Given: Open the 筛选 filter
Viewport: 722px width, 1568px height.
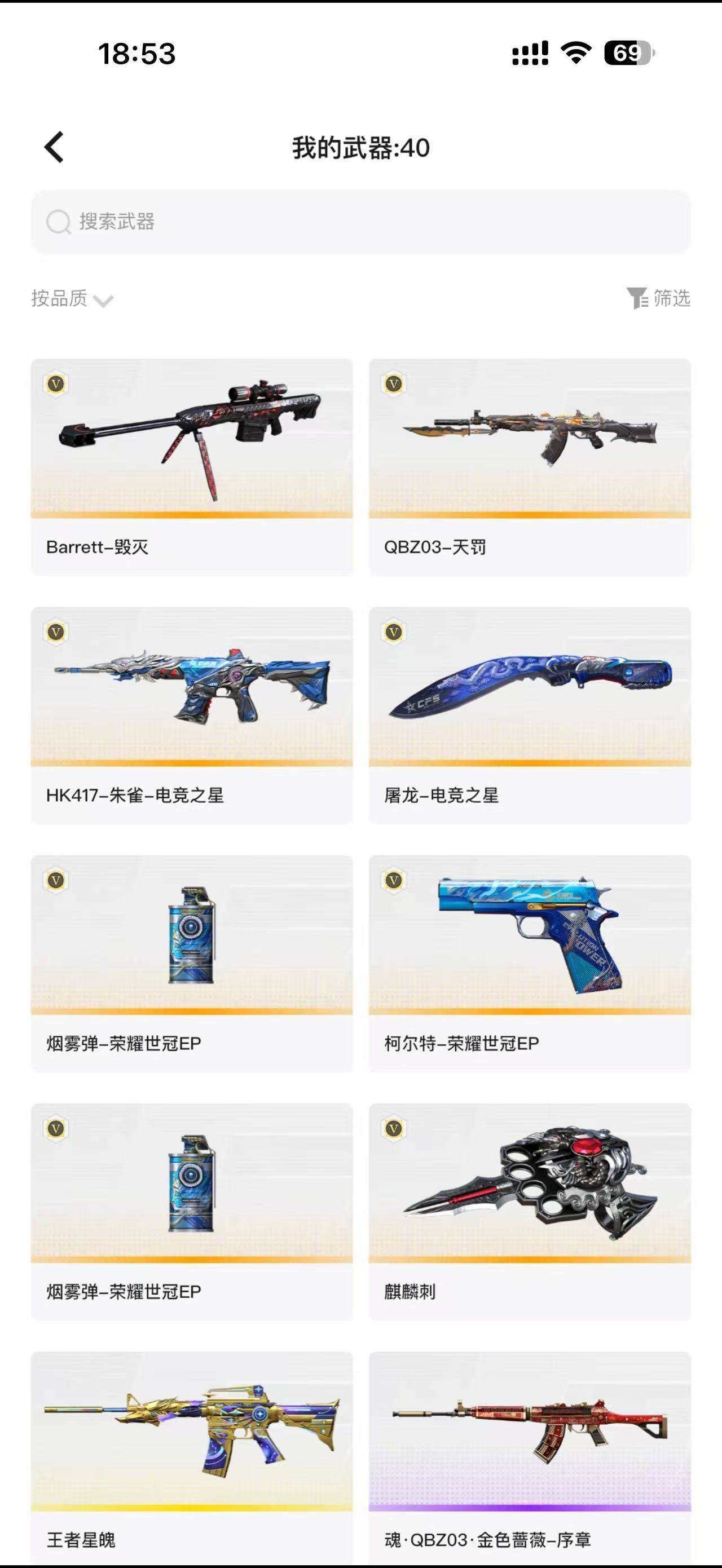Looking at the screenshot, I should (658, 298).
